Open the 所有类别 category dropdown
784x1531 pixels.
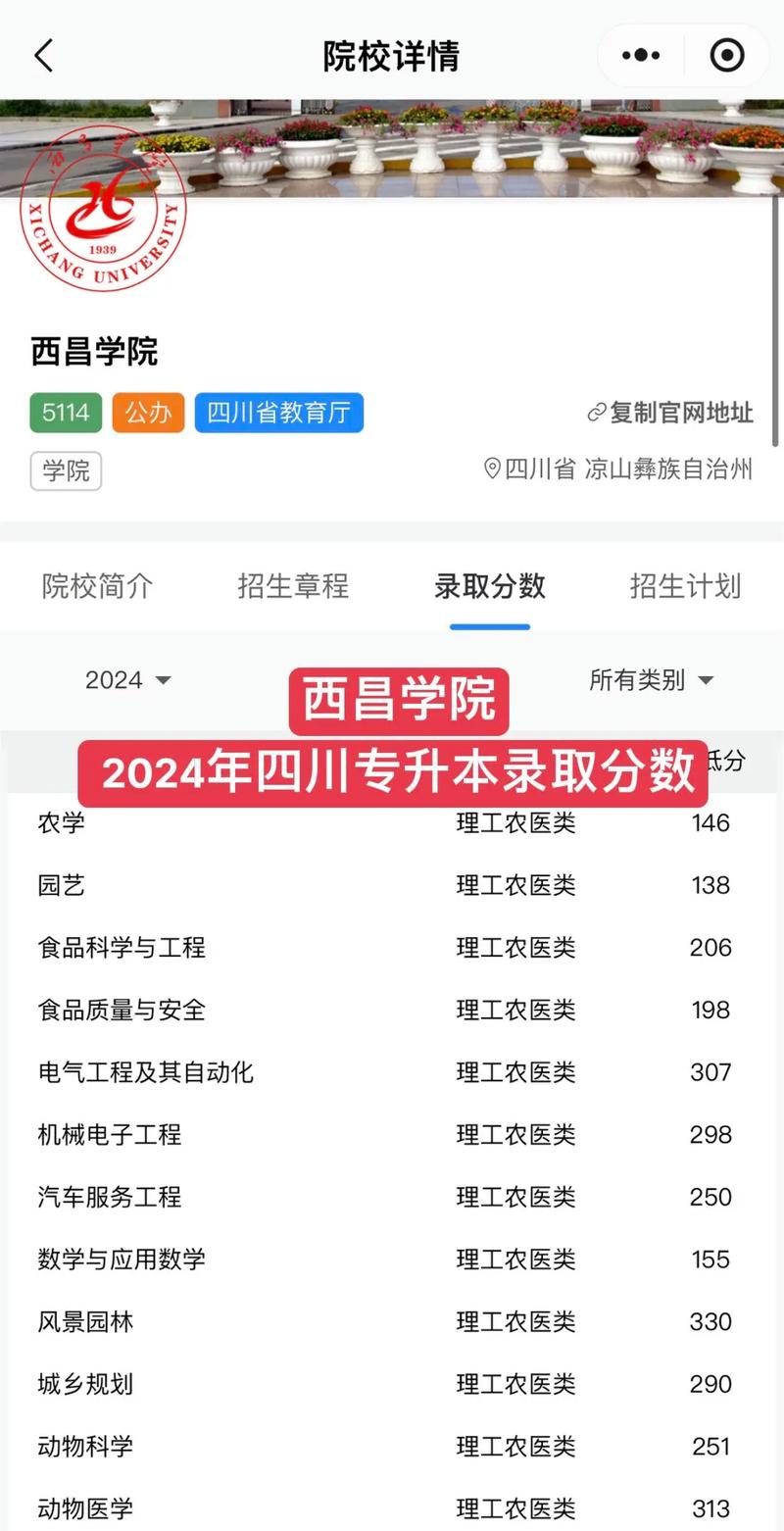tap(652, 680)
